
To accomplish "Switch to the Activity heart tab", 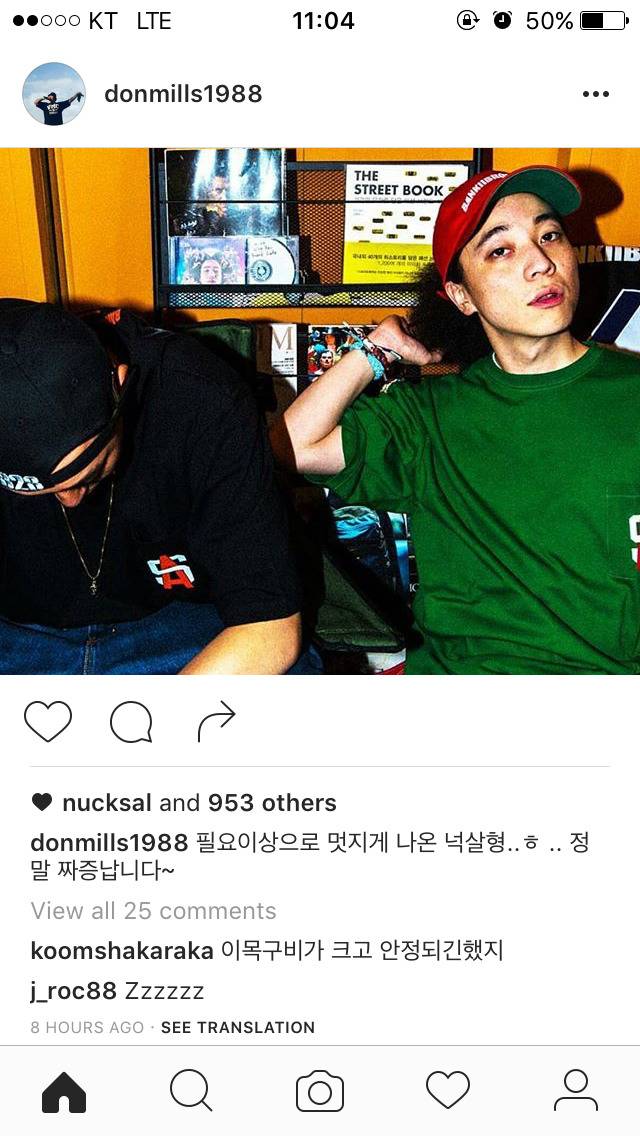I will pos(448,1091).
